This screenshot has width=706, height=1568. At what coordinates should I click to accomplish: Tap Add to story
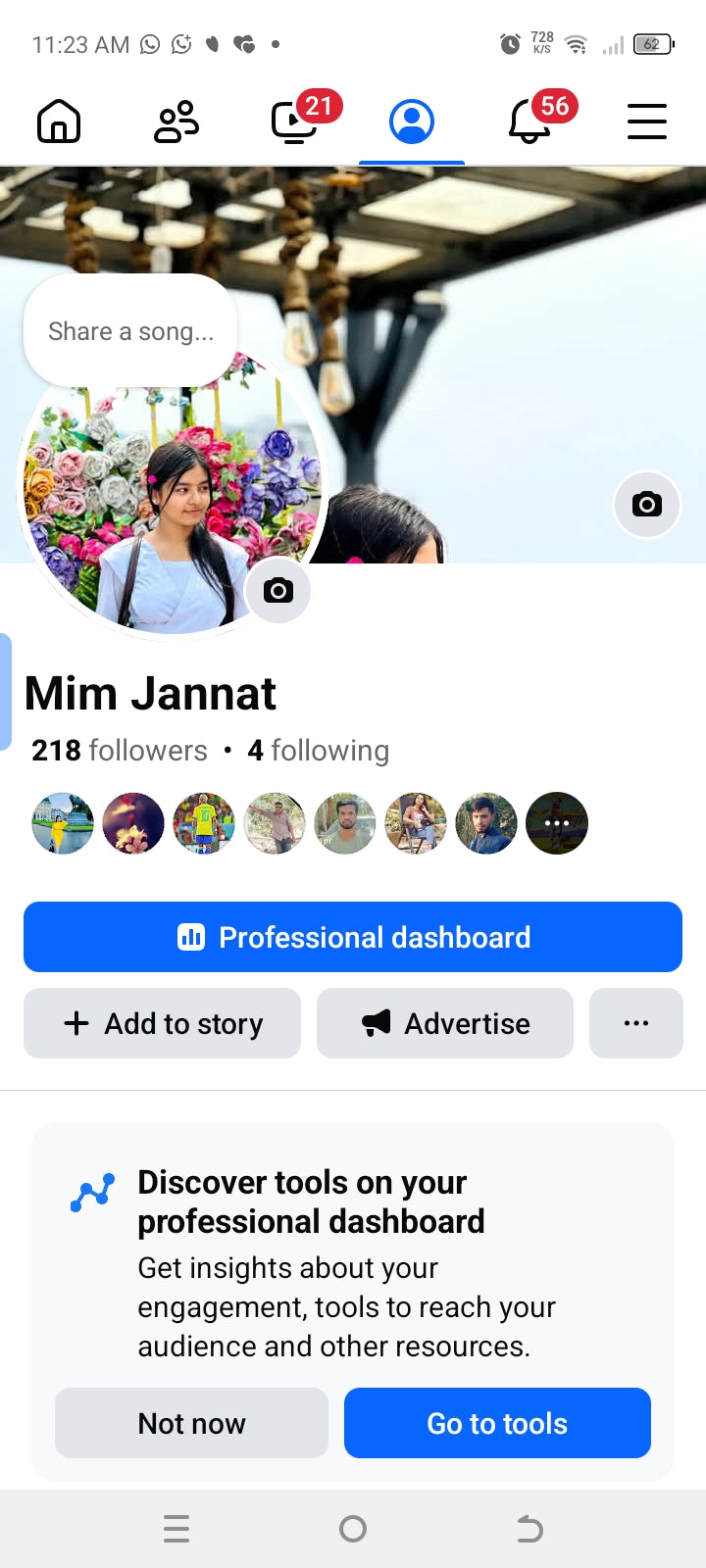(163, 1023)
